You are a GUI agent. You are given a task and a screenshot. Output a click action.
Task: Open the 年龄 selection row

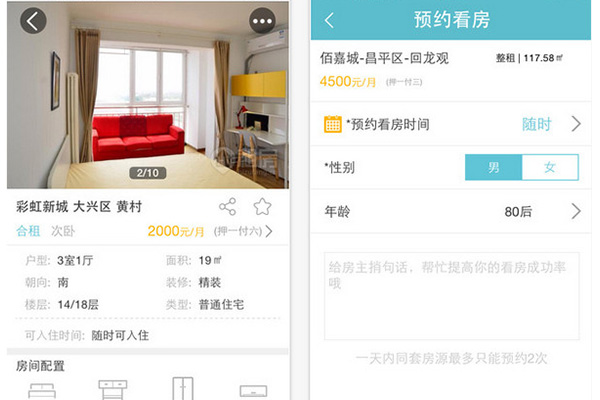(x=450, y=212)
